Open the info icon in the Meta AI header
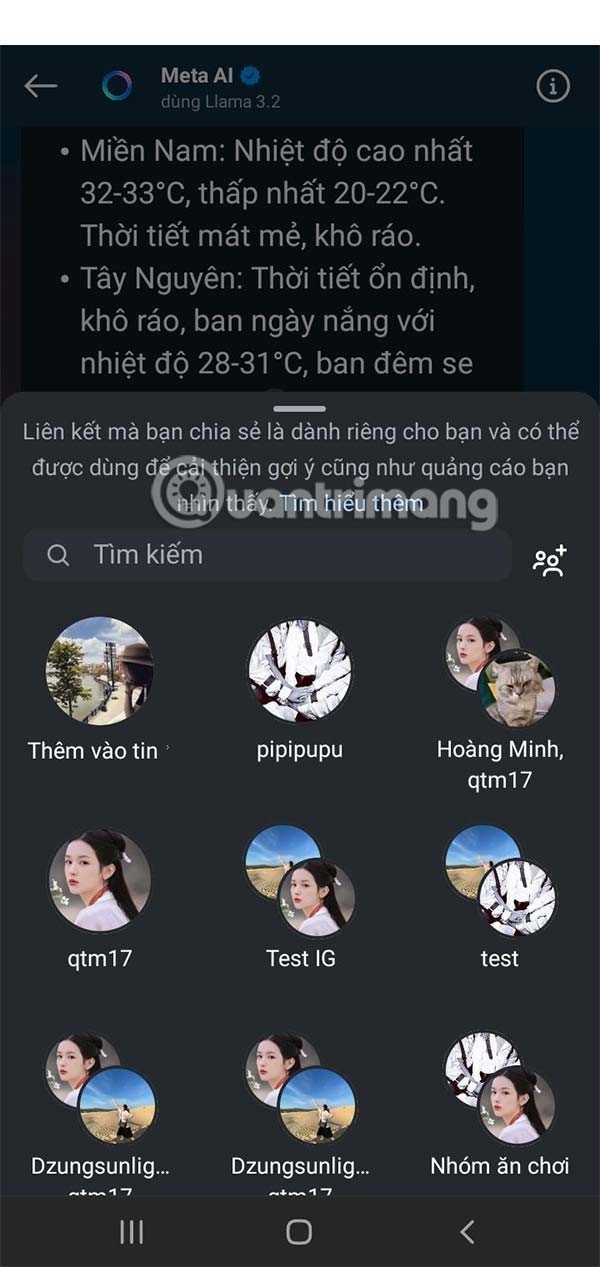Screen dimensions: 600x1267 click(552, 86)
